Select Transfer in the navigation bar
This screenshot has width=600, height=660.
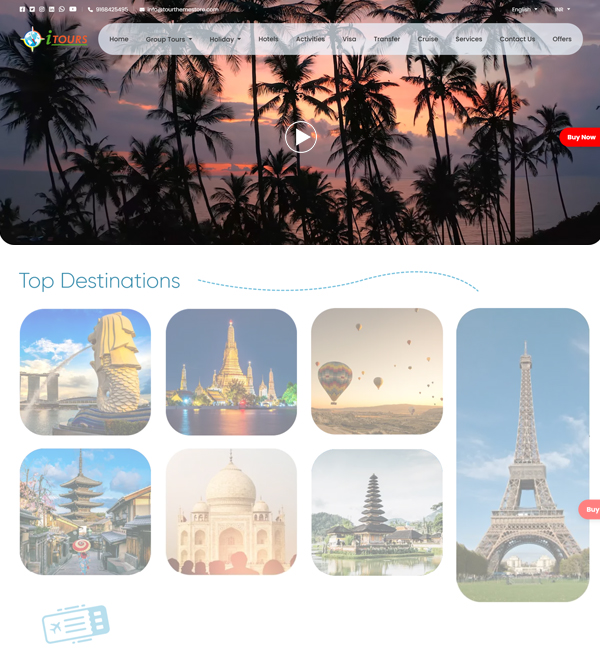(x=386, y=39)
